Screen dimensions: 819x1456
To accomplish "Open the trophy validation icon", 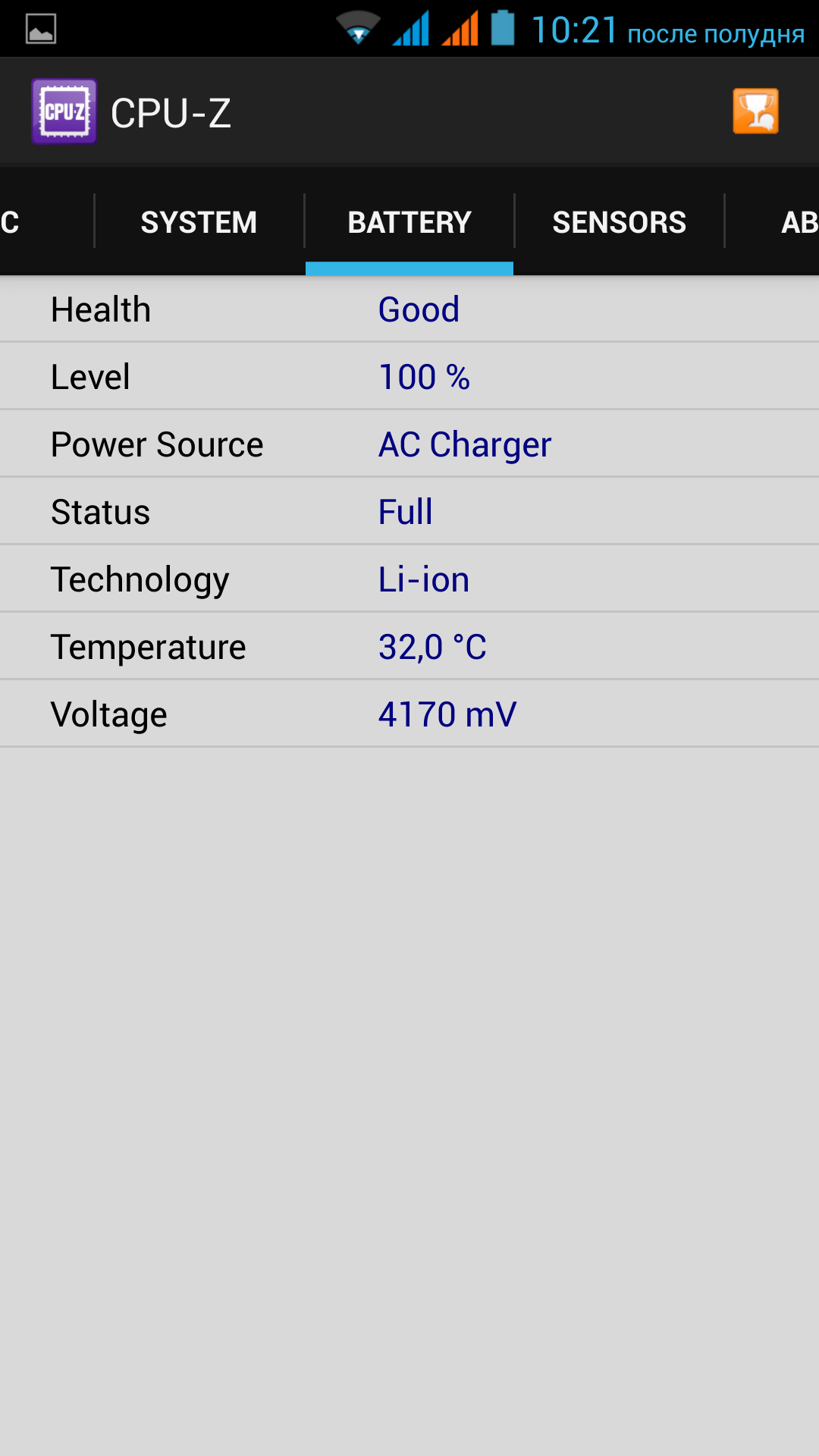I will [x=755, y=111].
